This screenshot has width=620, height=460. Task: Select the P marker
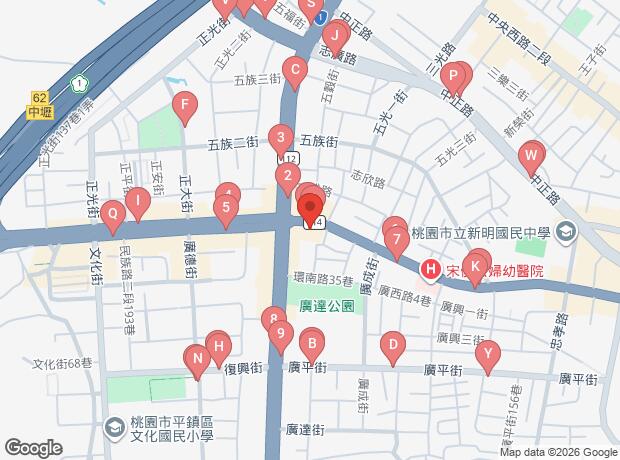(x=454, y=75)
